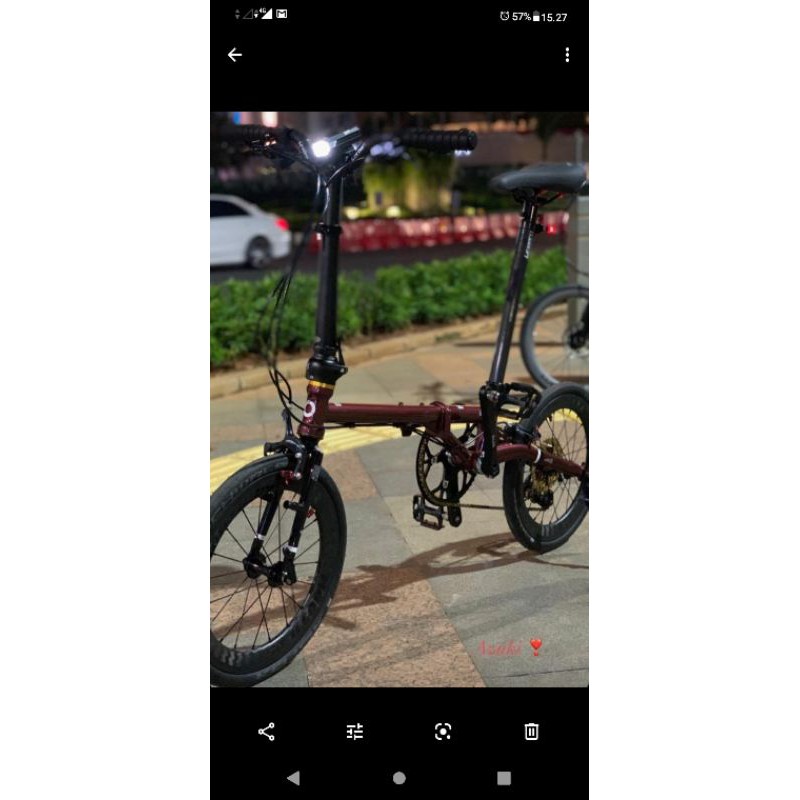The width and height of the screenshot is (800, 800).
Task: Tap the system back button
Action: (x=293, y=778)
